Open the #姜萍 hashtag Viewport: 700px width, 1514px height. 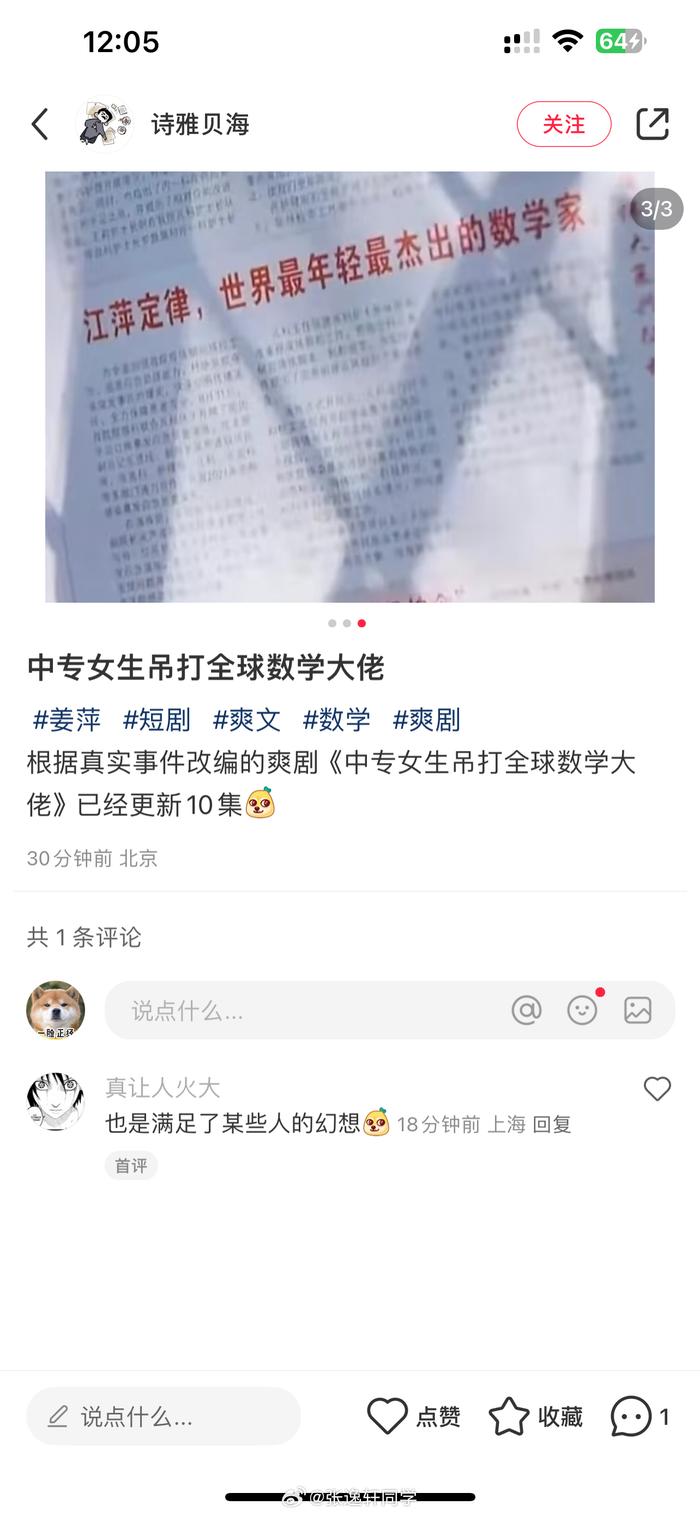[x=67, y=719]
